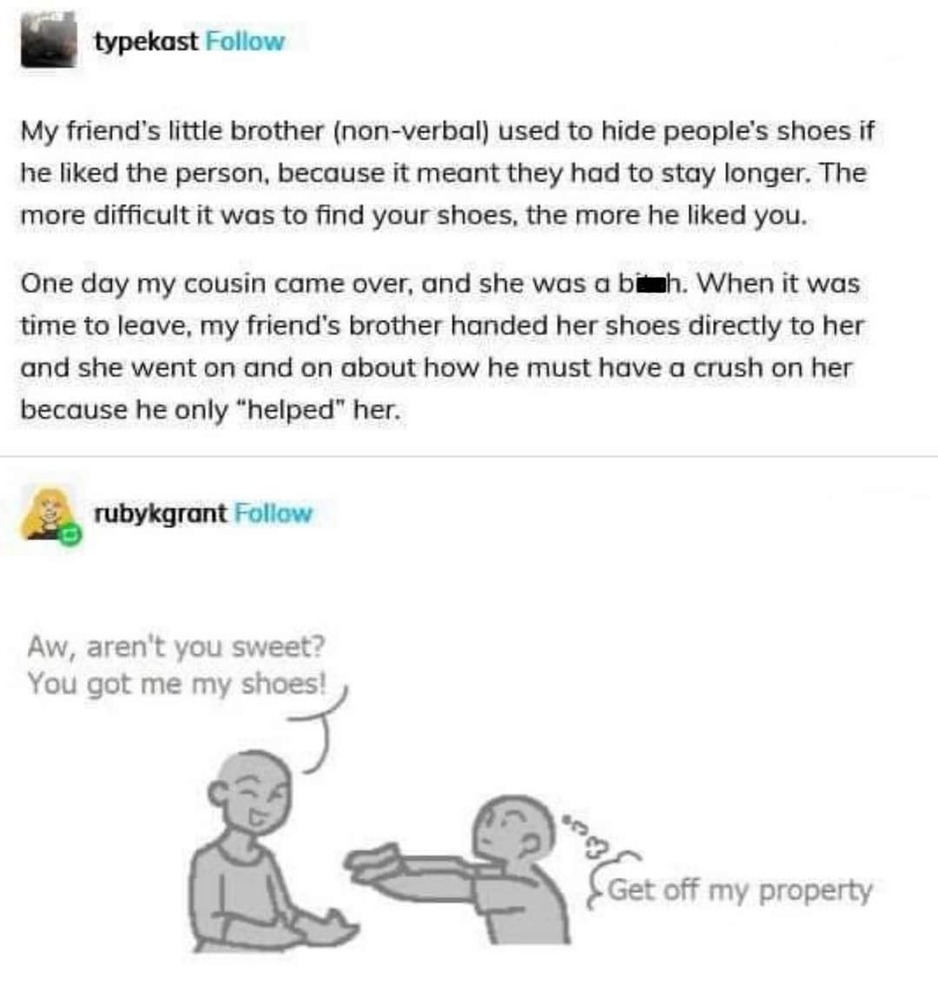Tap rubykgrant's avatar picture
Screen dimensions: 938x1000
pos(50,516)
